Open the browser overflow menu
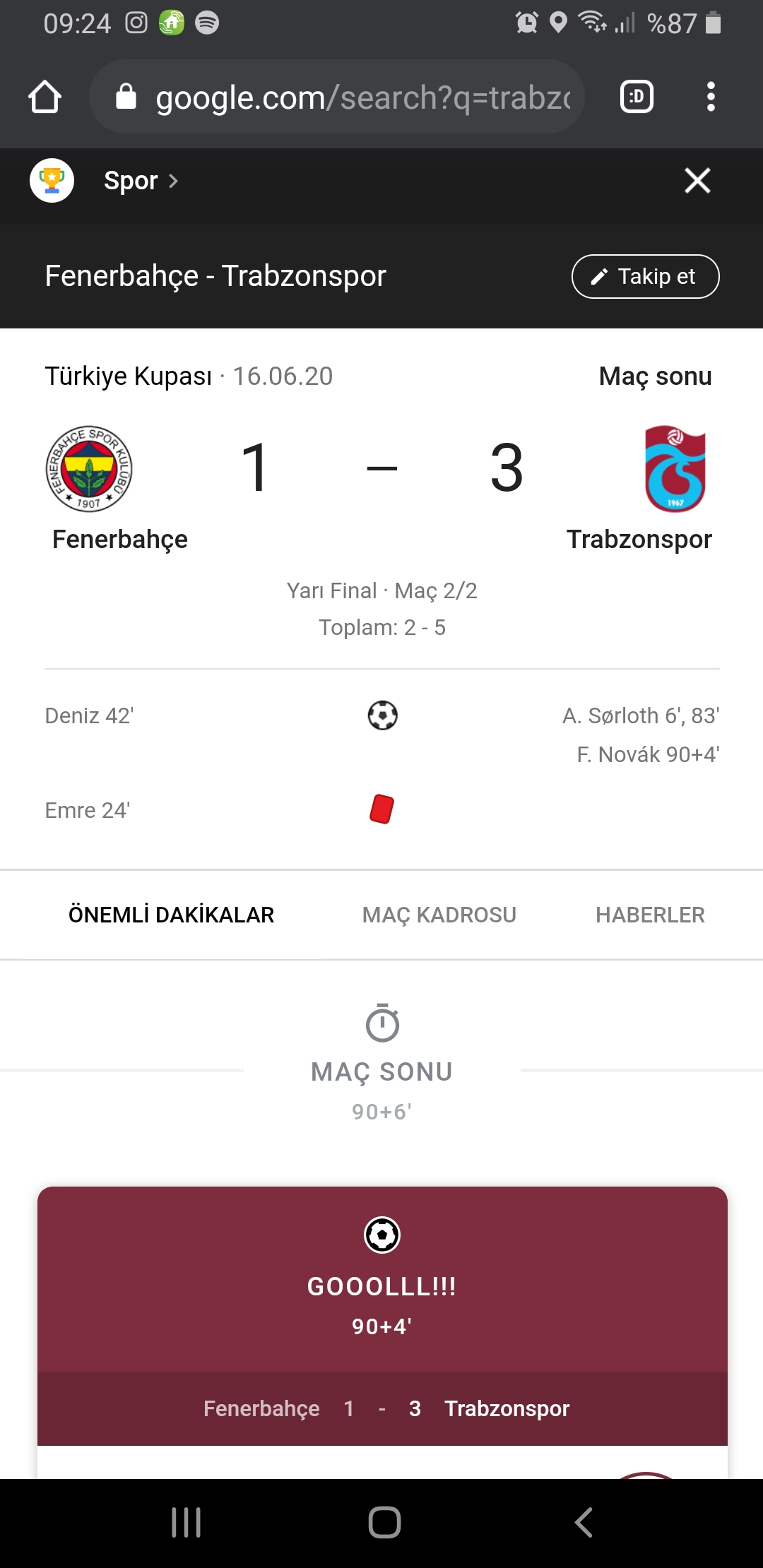 coord(711,97)
